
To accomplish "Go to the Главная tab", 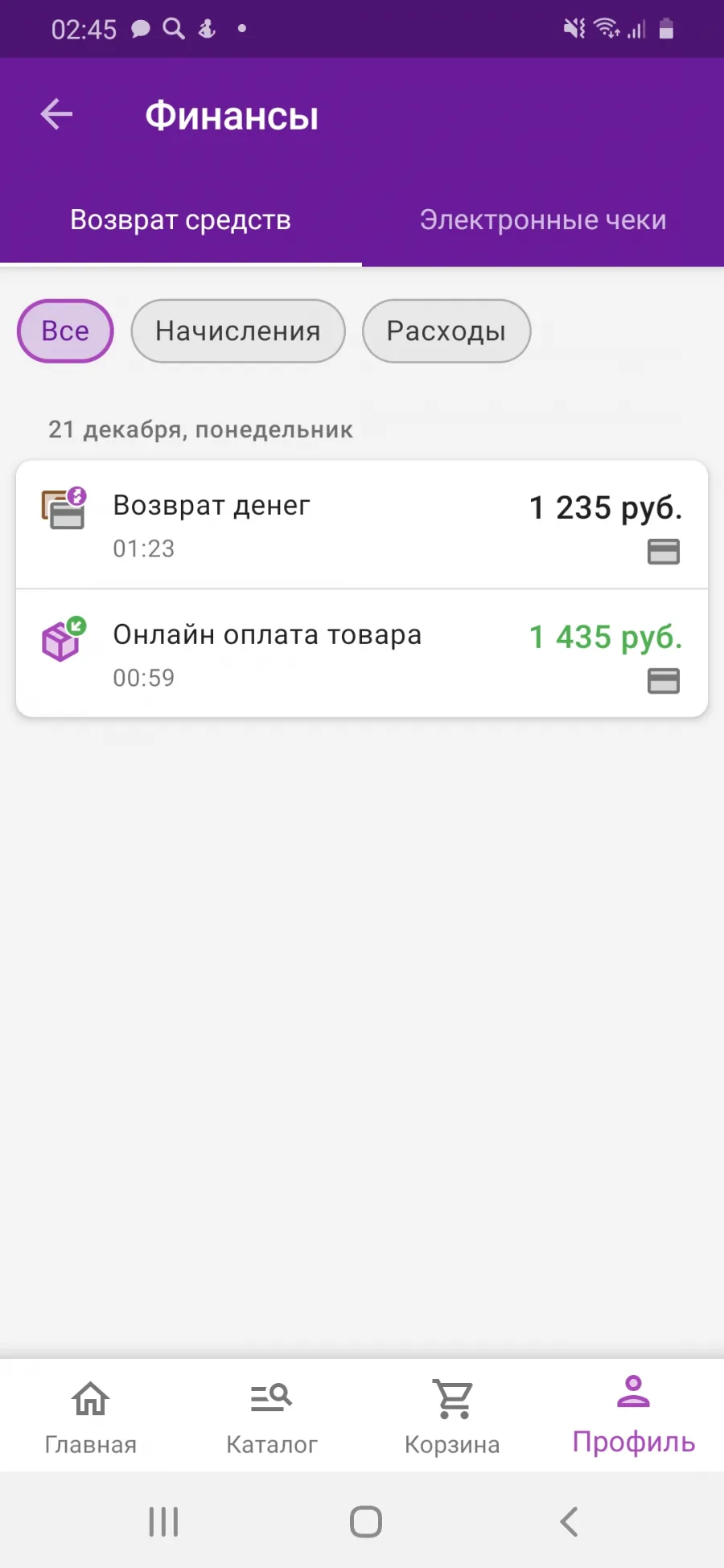I will coord(91,1417).
